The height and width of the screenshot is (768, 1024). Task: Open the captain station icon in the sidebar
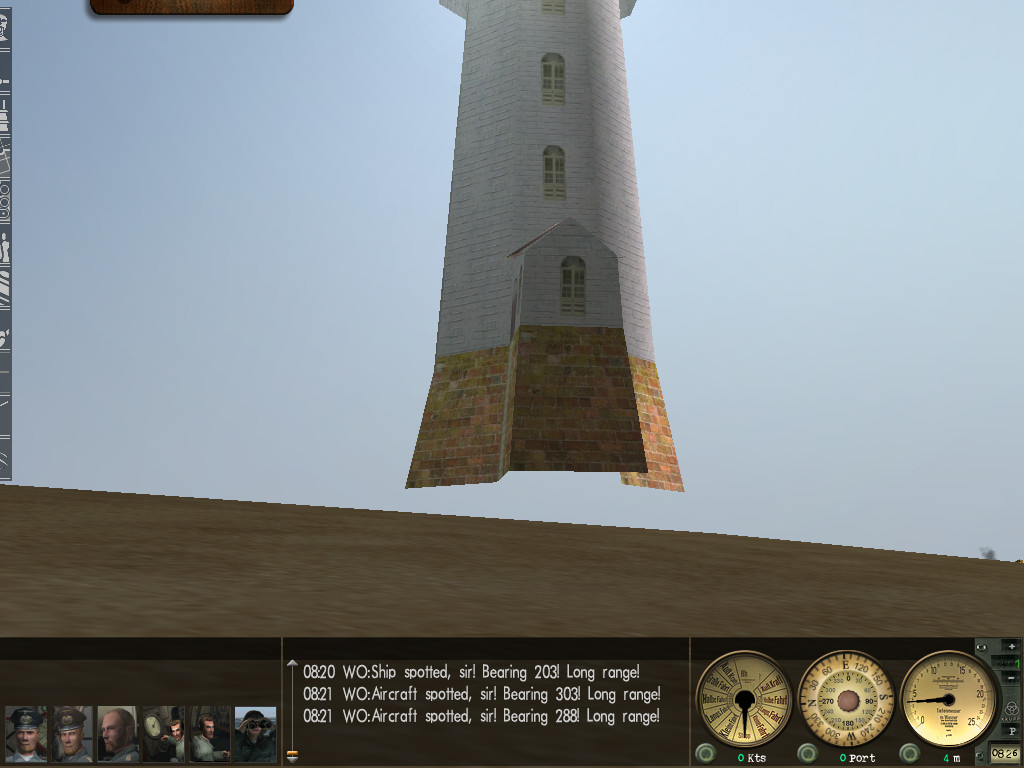pyautogui.click(x=5, y=22)
